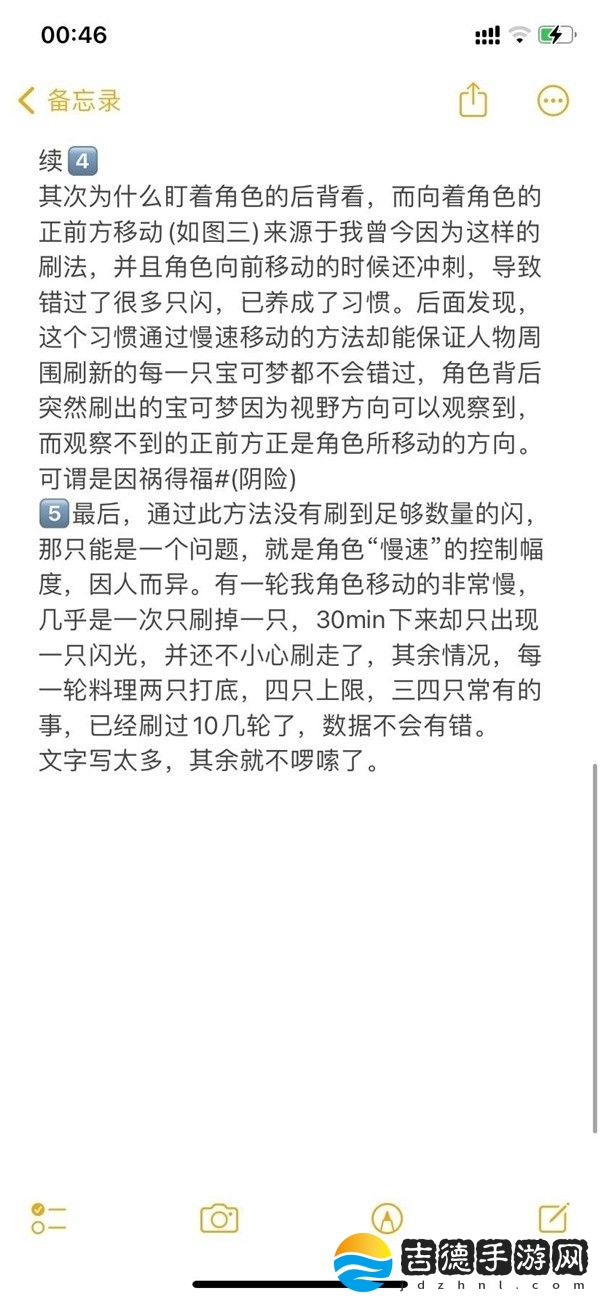The image size is (600, 1298).
Task: Add a checklist to the note
Action: pyautogui.click(x=48, y=1218)
